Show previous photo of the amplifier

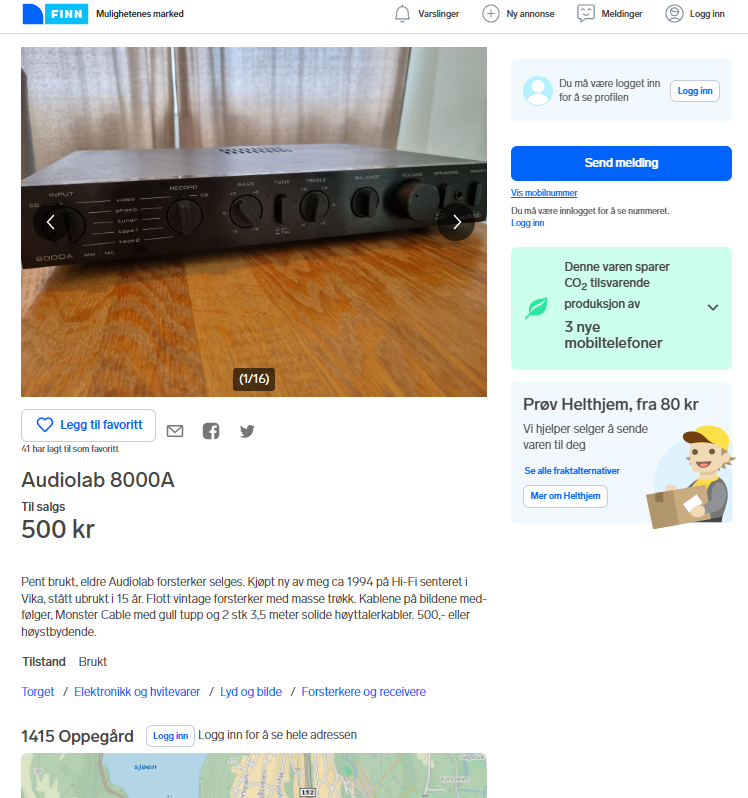tap(51, 222)
